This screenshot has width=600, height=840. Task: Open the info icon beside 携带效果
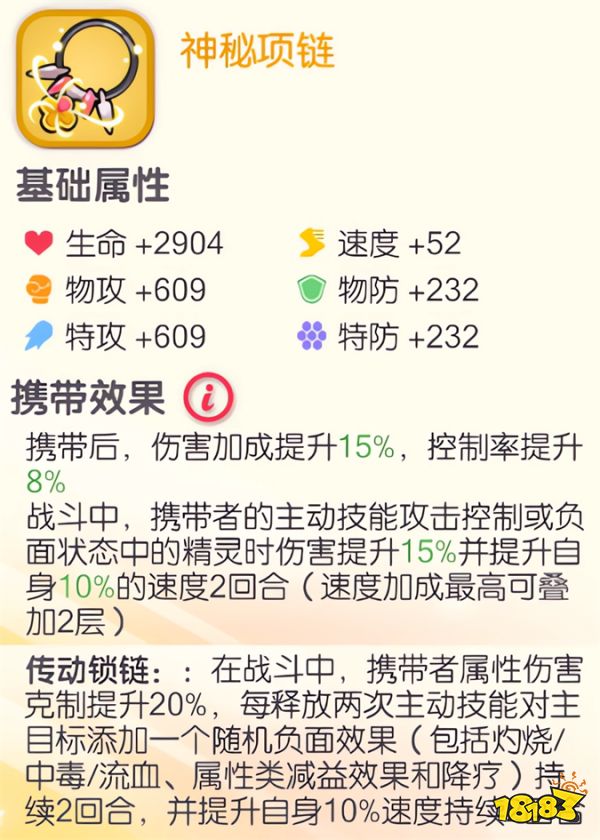point(208,399)
